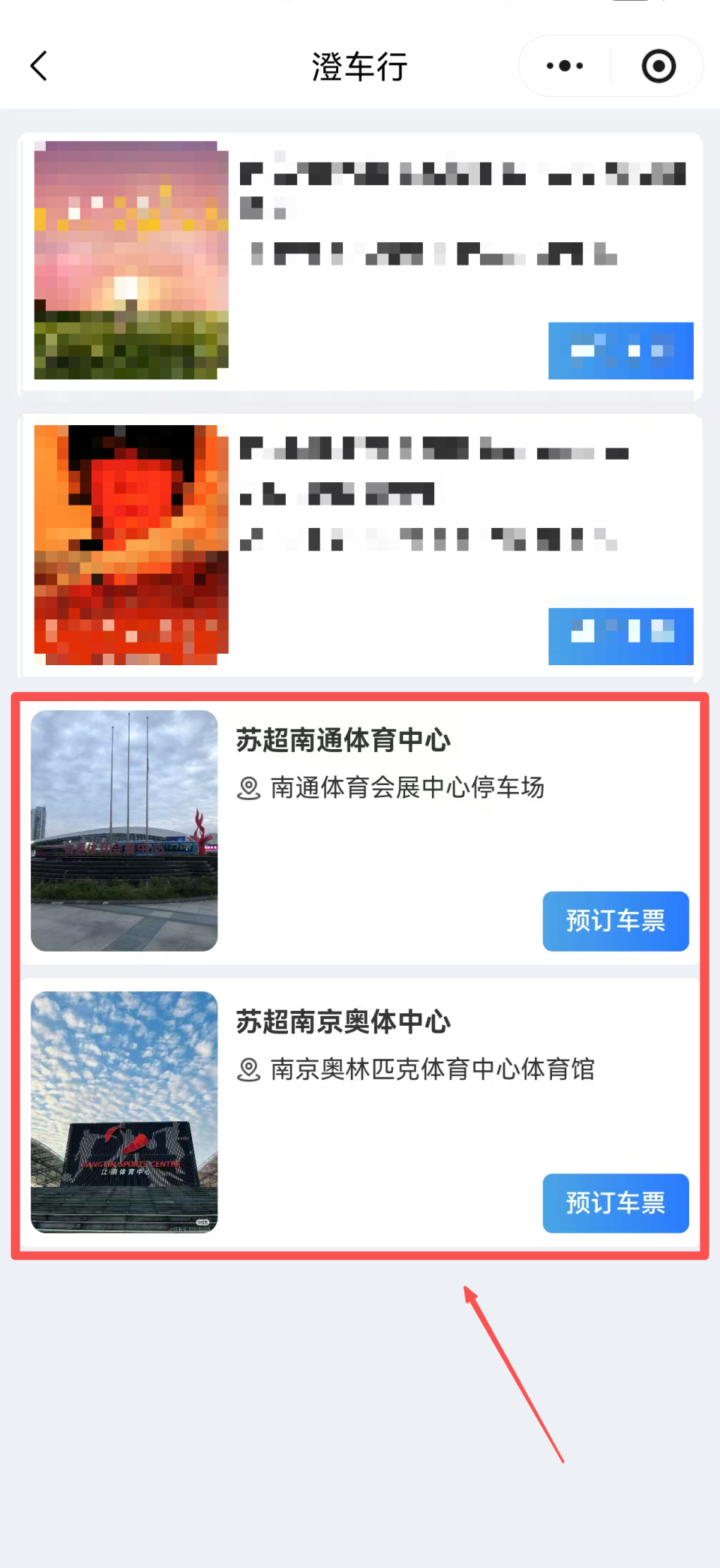Open the 苏超南通体育中心 card title

(342, 740)
